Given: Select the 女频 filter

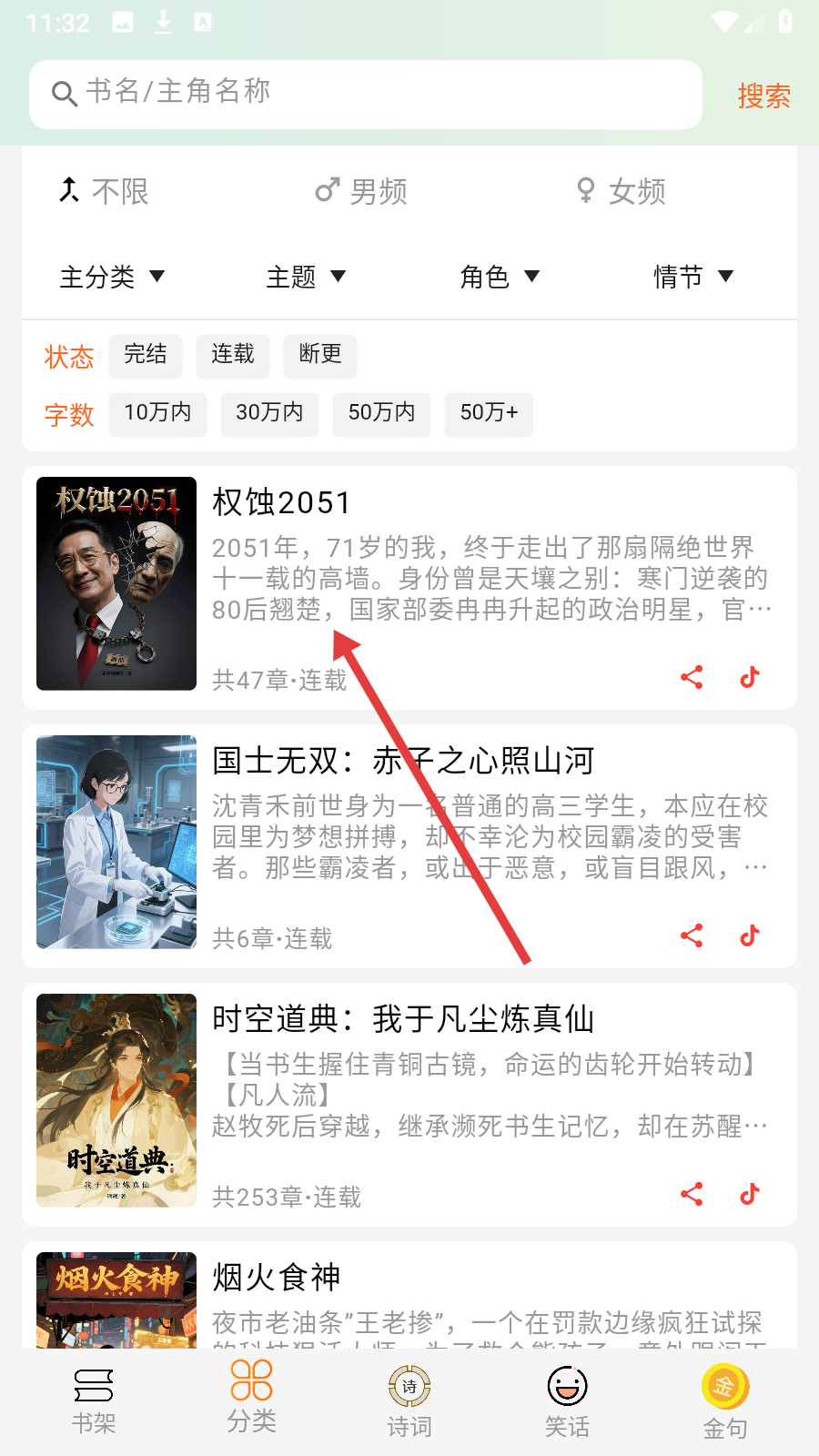Looking at the screenshot, I should pyautogui.click(x=621, y=191).
